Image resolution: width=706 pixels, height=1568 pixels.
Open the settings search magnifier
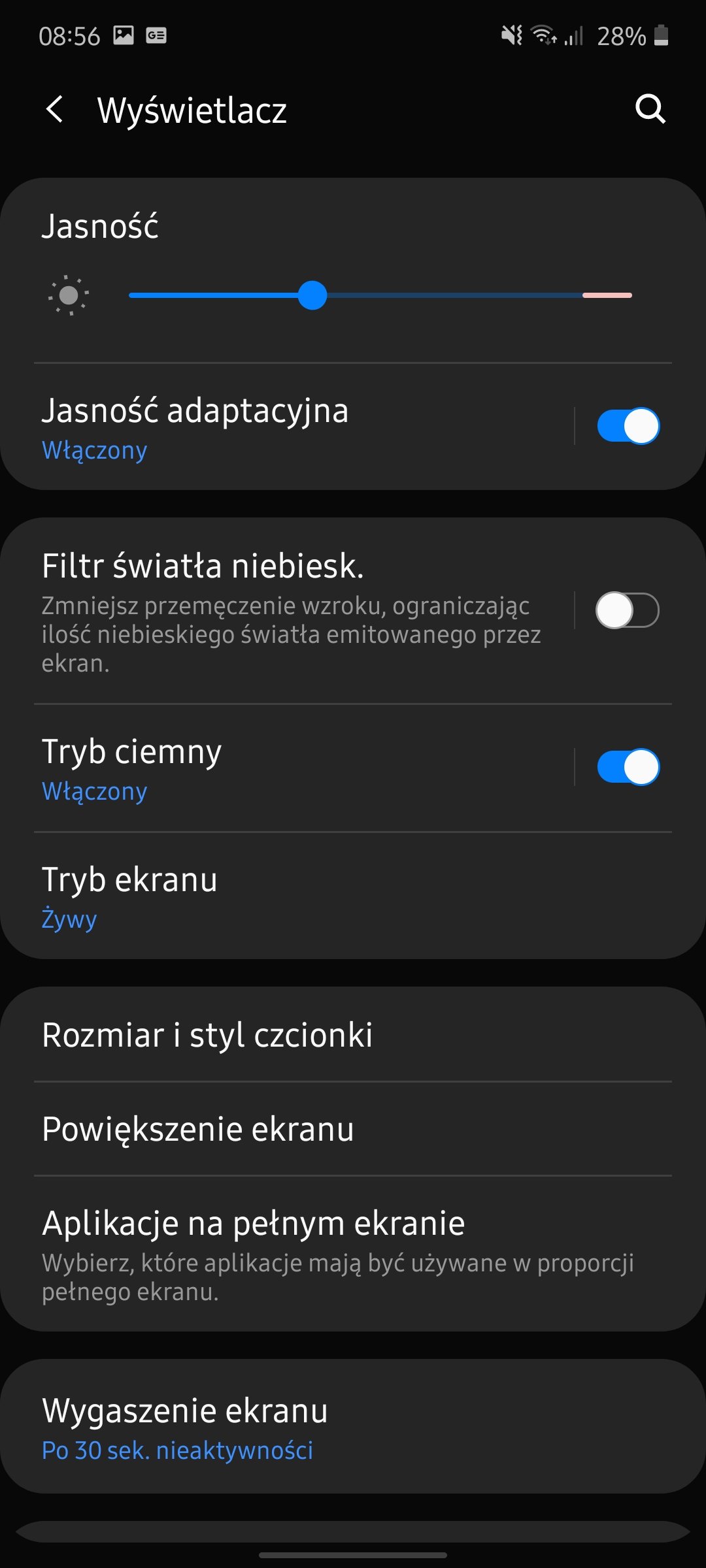coord(650,109)
